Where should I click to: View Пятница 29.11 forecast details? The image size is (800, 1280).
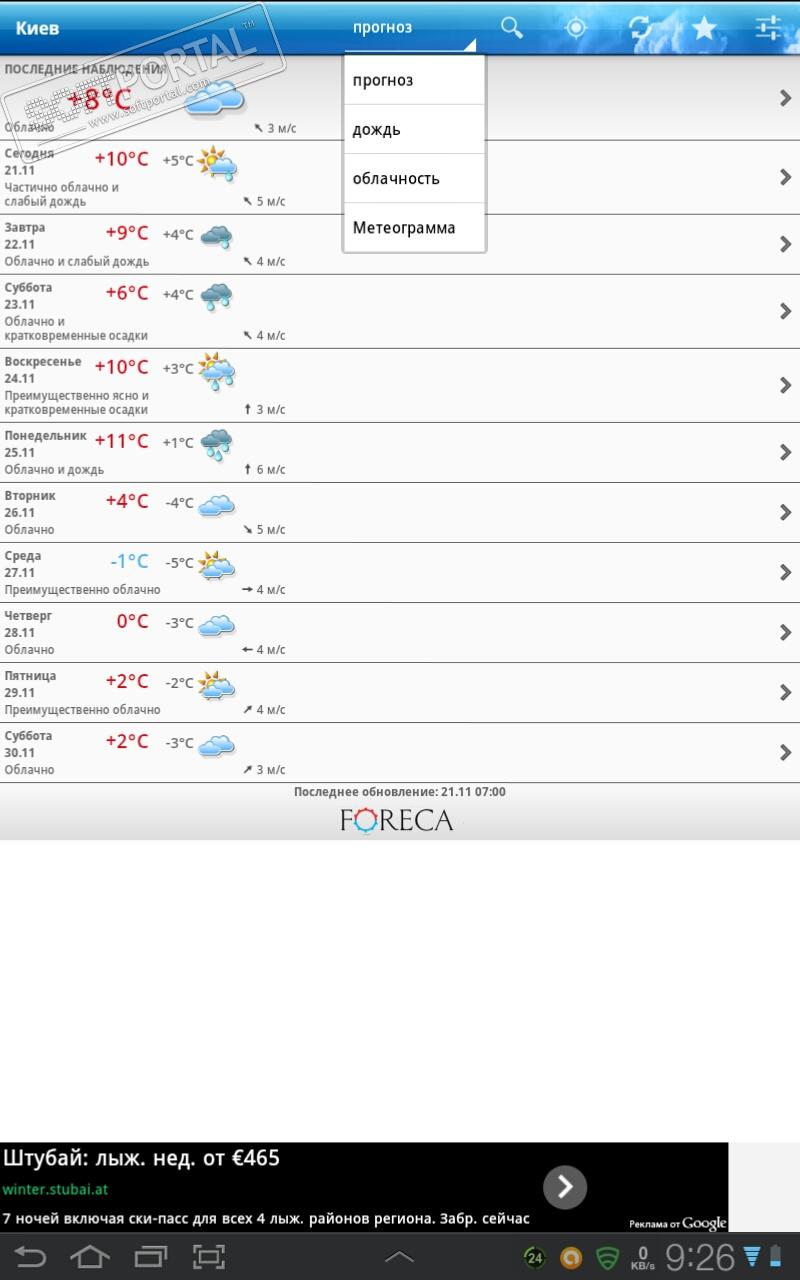point(400,692)
